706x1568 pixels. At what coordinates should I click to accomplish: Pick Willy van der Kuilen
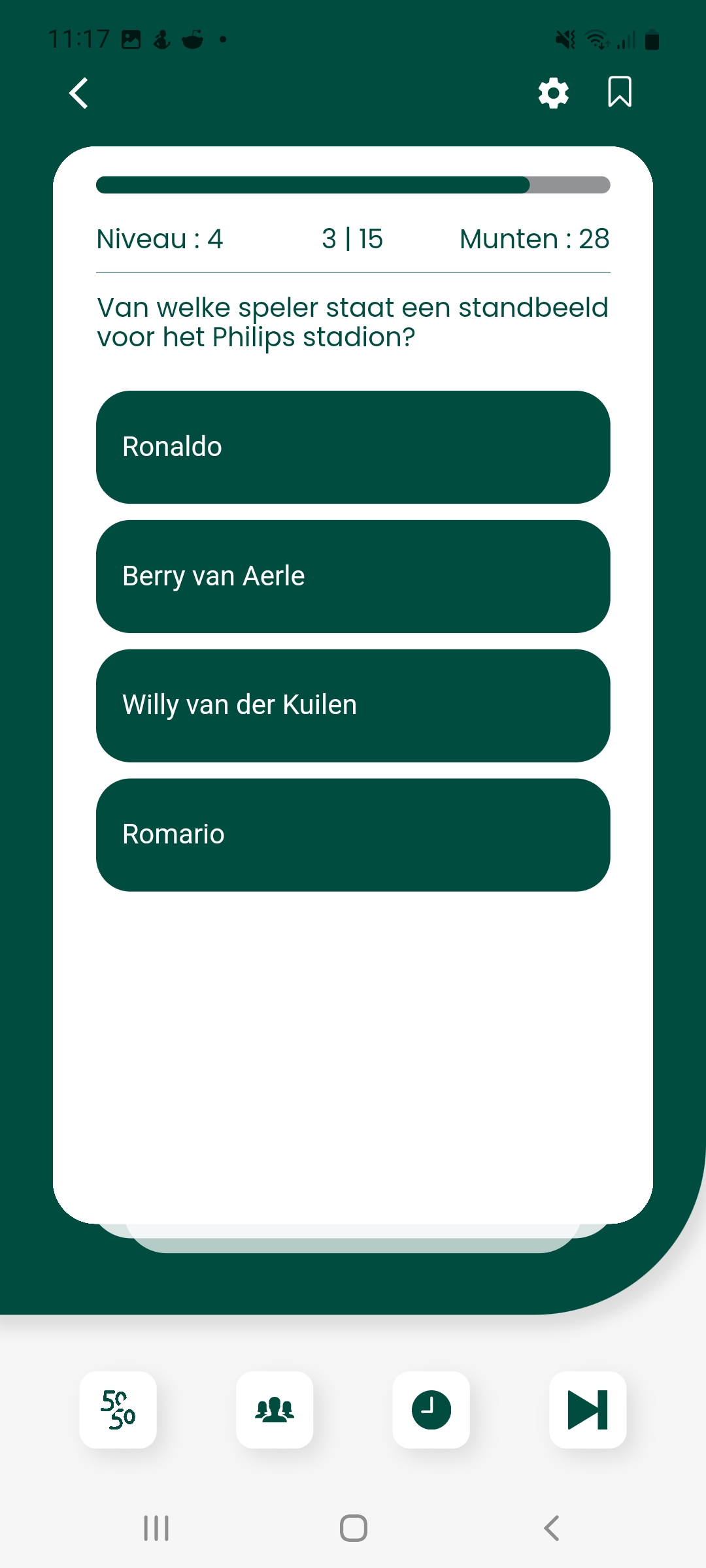[x=353, y=706]
